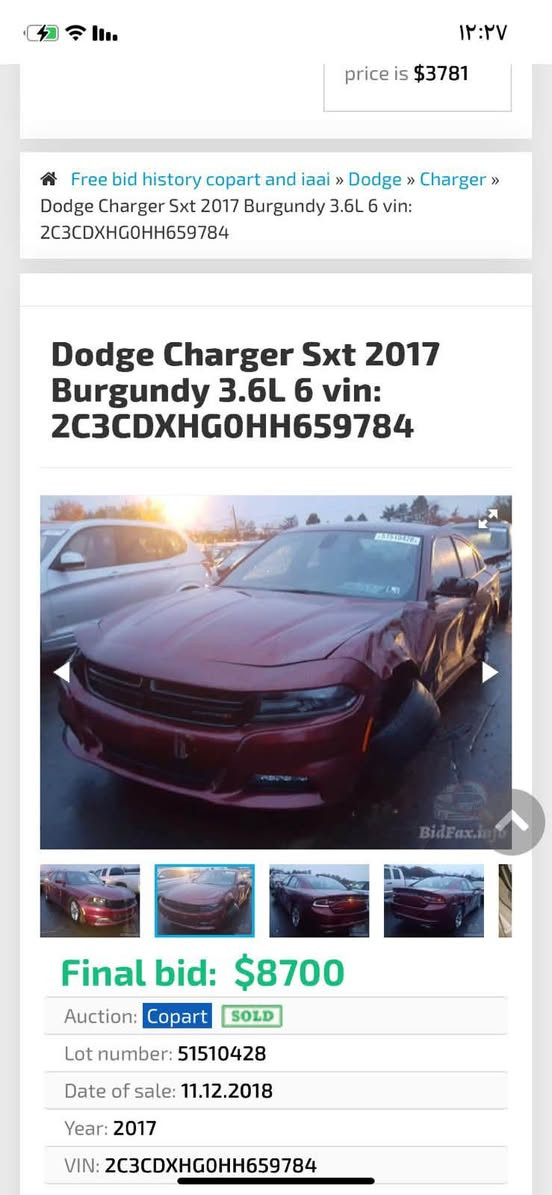Show the previous car photo
Viewport: 552px width, 1195px height.
coord(61,672)
